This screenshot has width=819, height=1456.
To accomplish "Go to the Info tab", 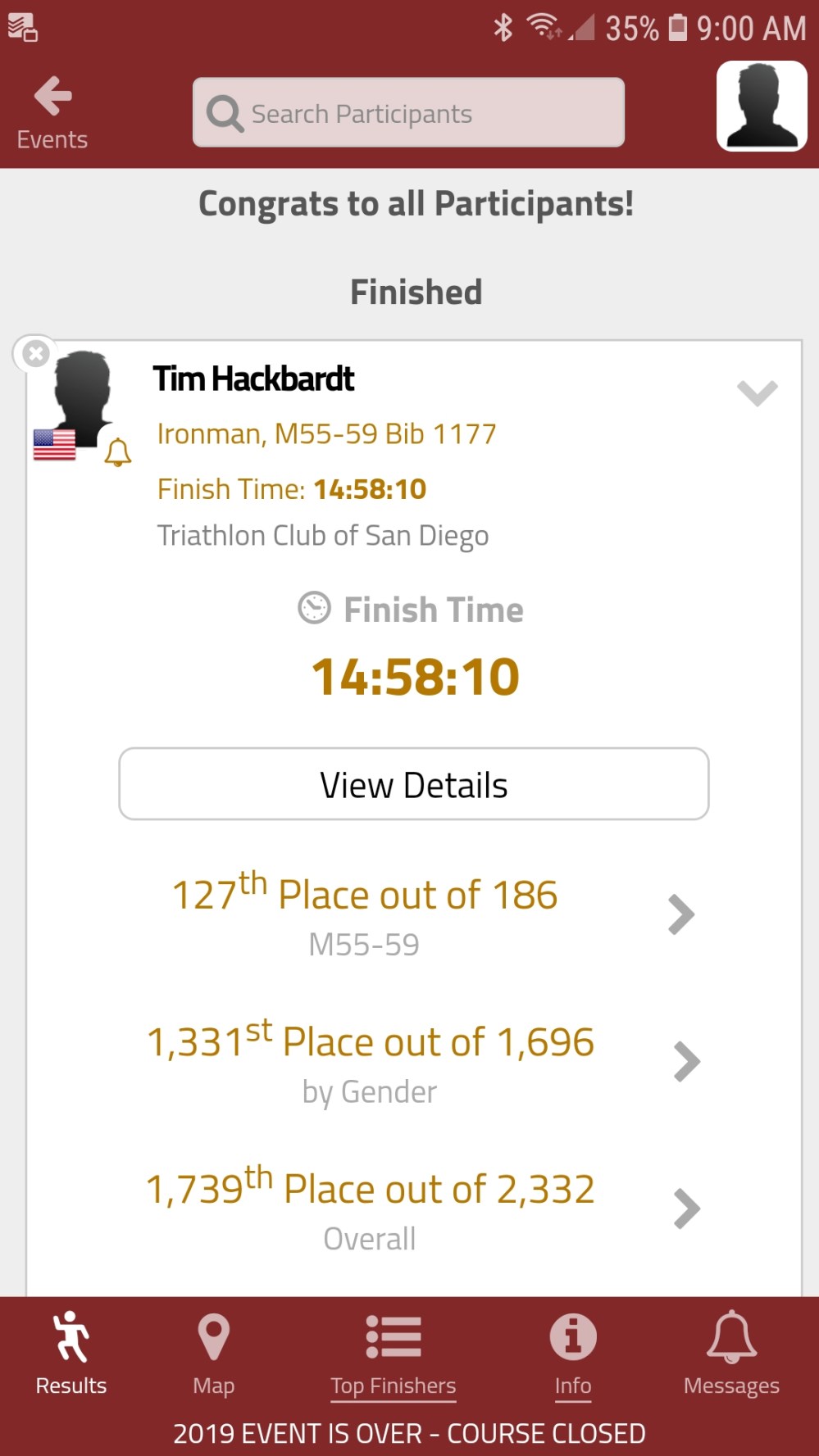I will [572, 1354].
